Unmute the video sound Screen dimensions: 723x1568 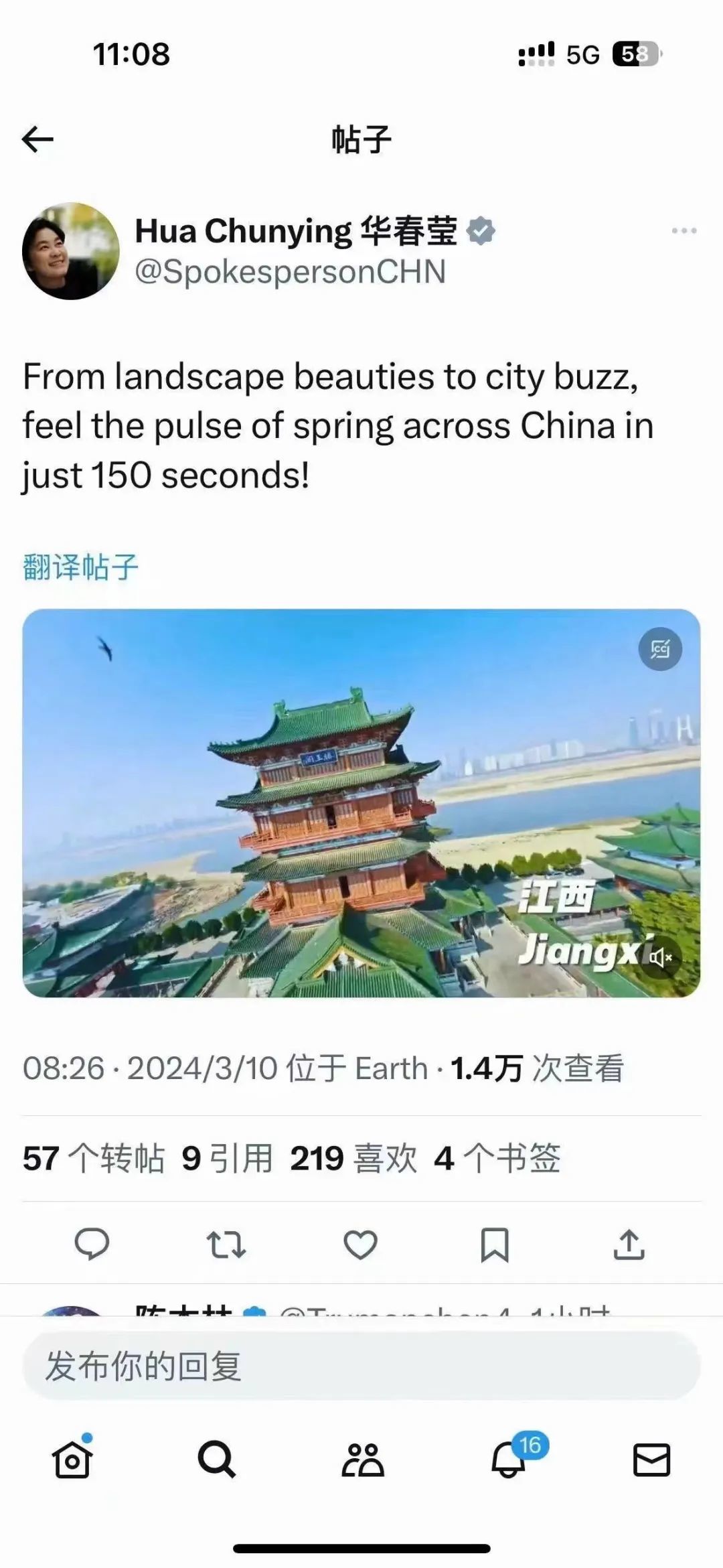coord(660,958)
